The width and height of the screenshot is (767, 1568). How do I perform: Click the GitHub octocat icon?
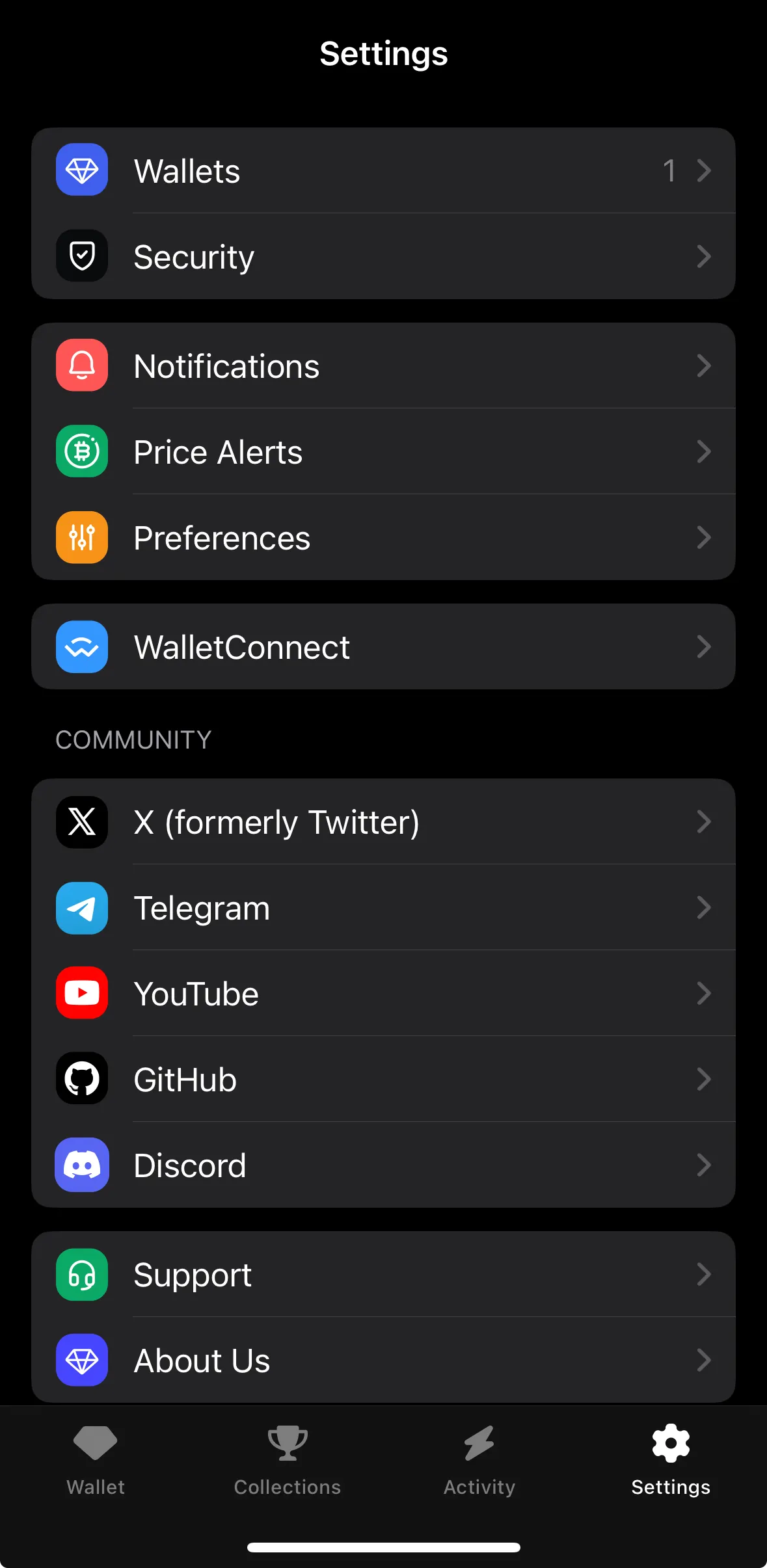(81, 1079)
